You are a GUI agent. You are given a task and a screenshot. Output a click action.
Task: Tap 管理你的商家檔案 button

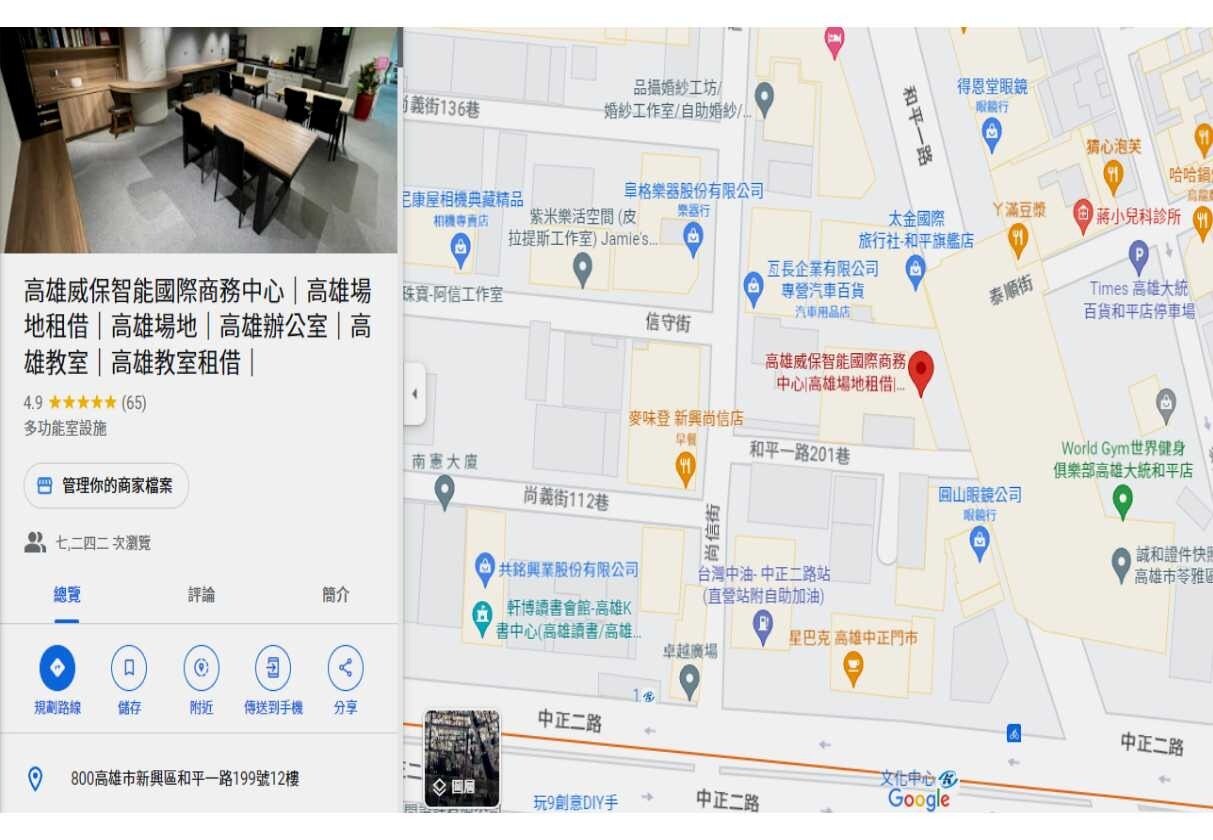(x=106, y=486)
